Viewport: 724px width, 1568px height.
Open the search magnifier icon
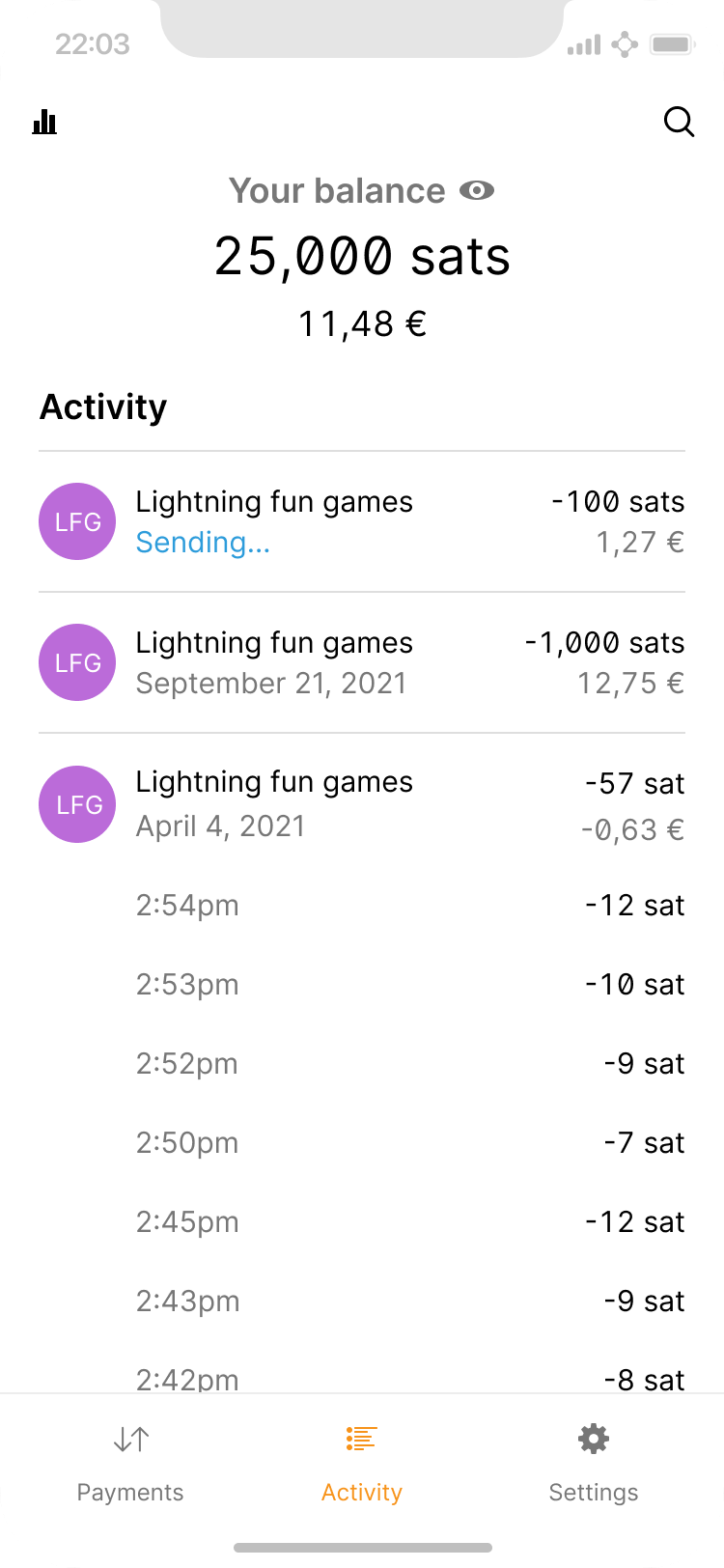point(679,122)
